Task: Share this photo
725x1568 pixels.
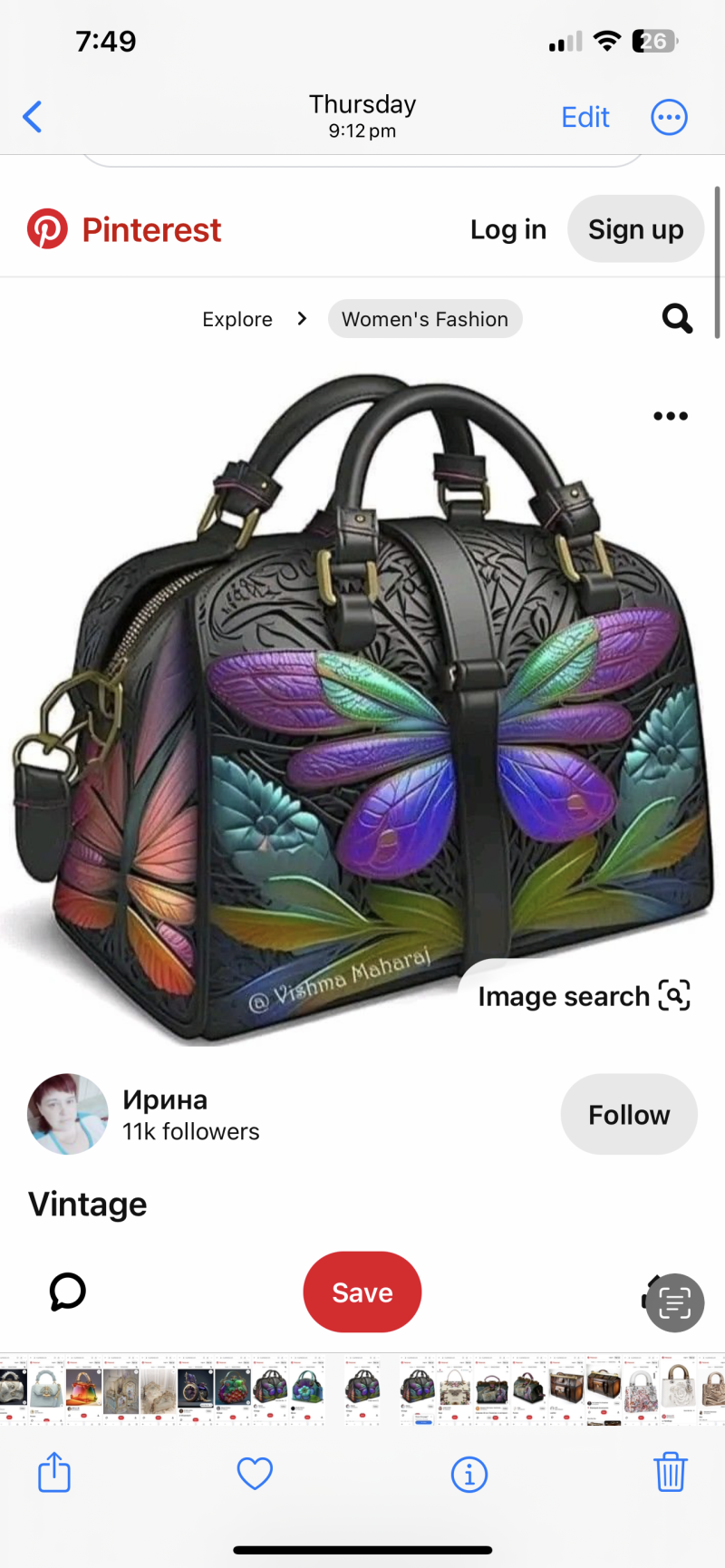Action: (x=54, y=1472)
